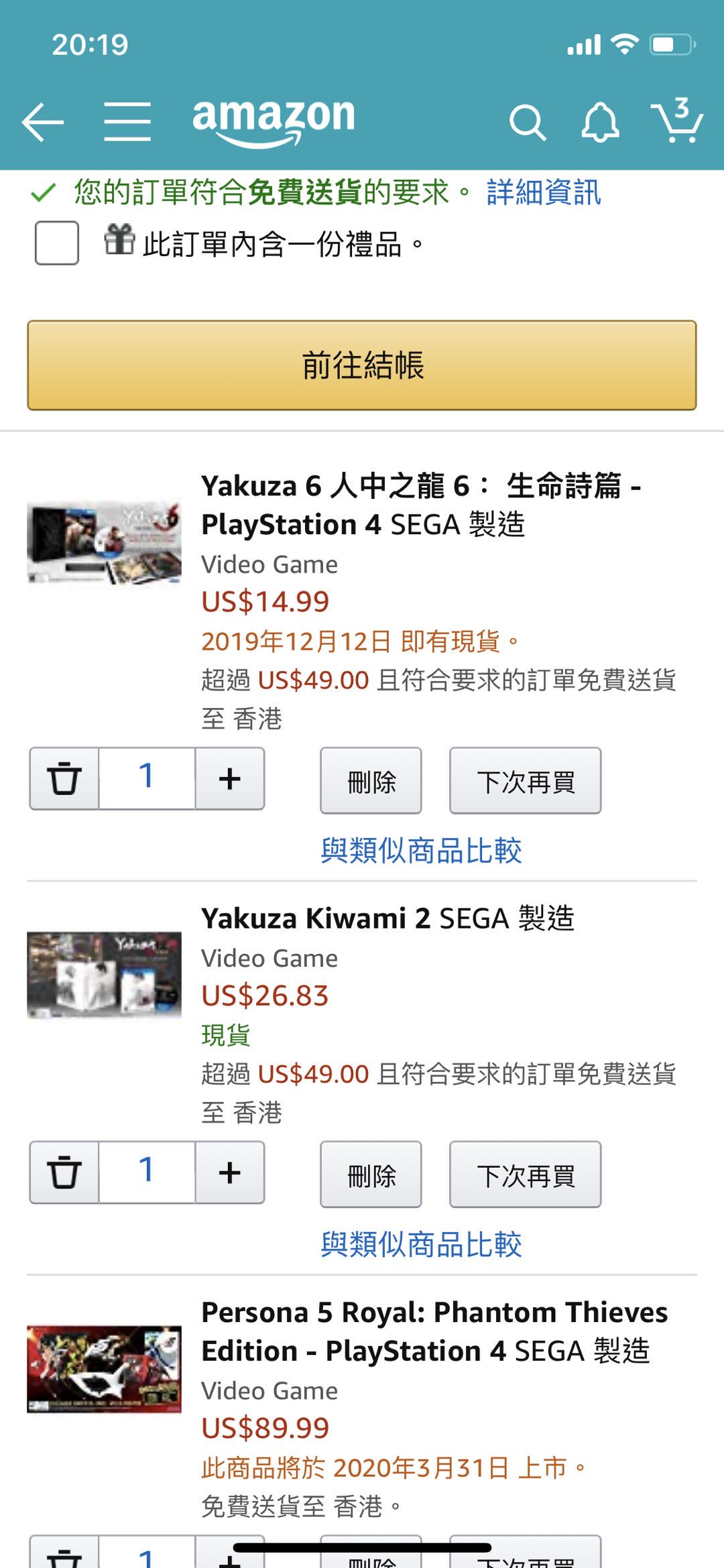Tap 刪除 to delete Yakuza Kiwami 2

point(371,1174)
